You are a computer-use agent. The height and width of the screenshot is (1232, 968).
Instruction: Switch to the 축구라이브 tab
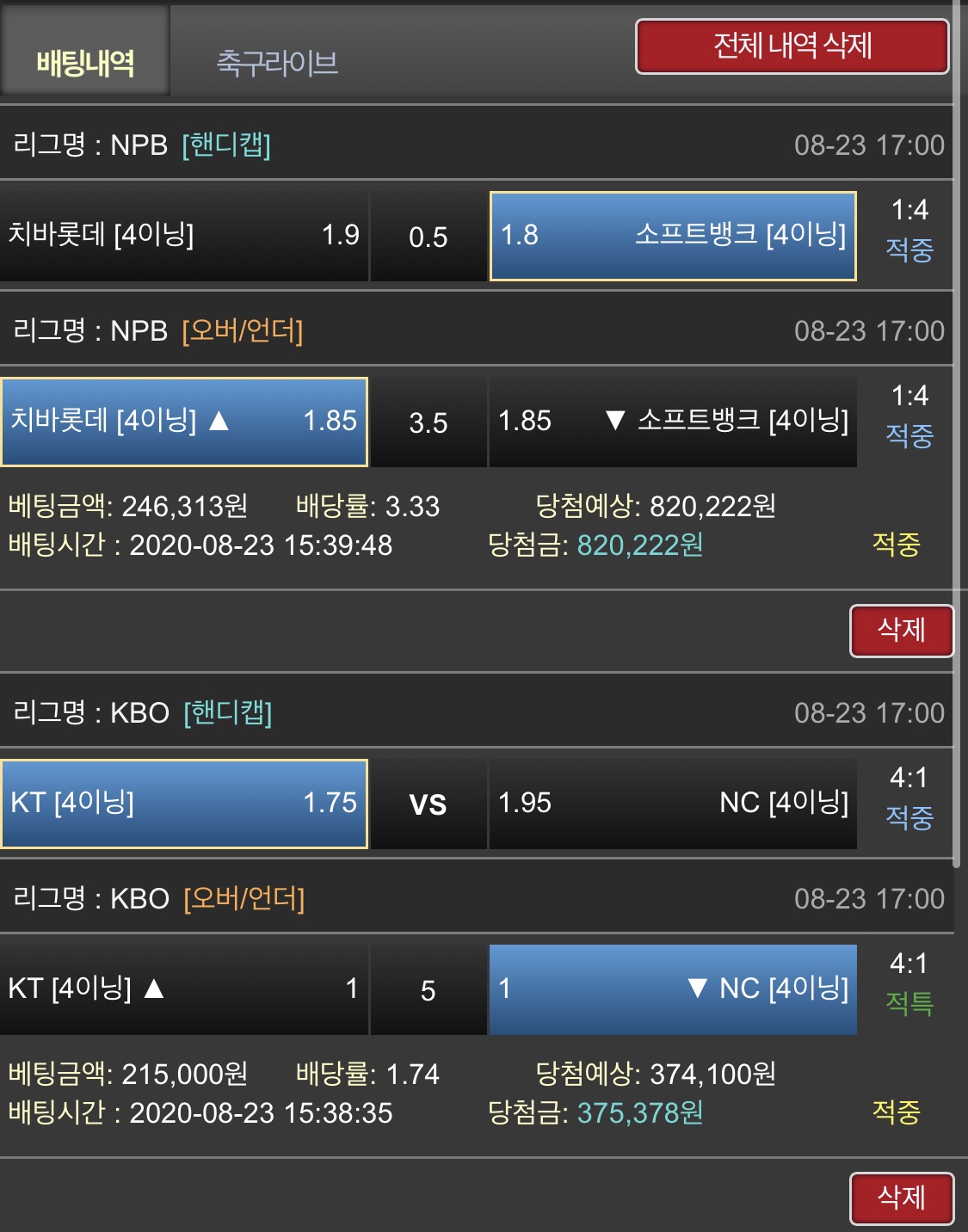pos(277,62)
